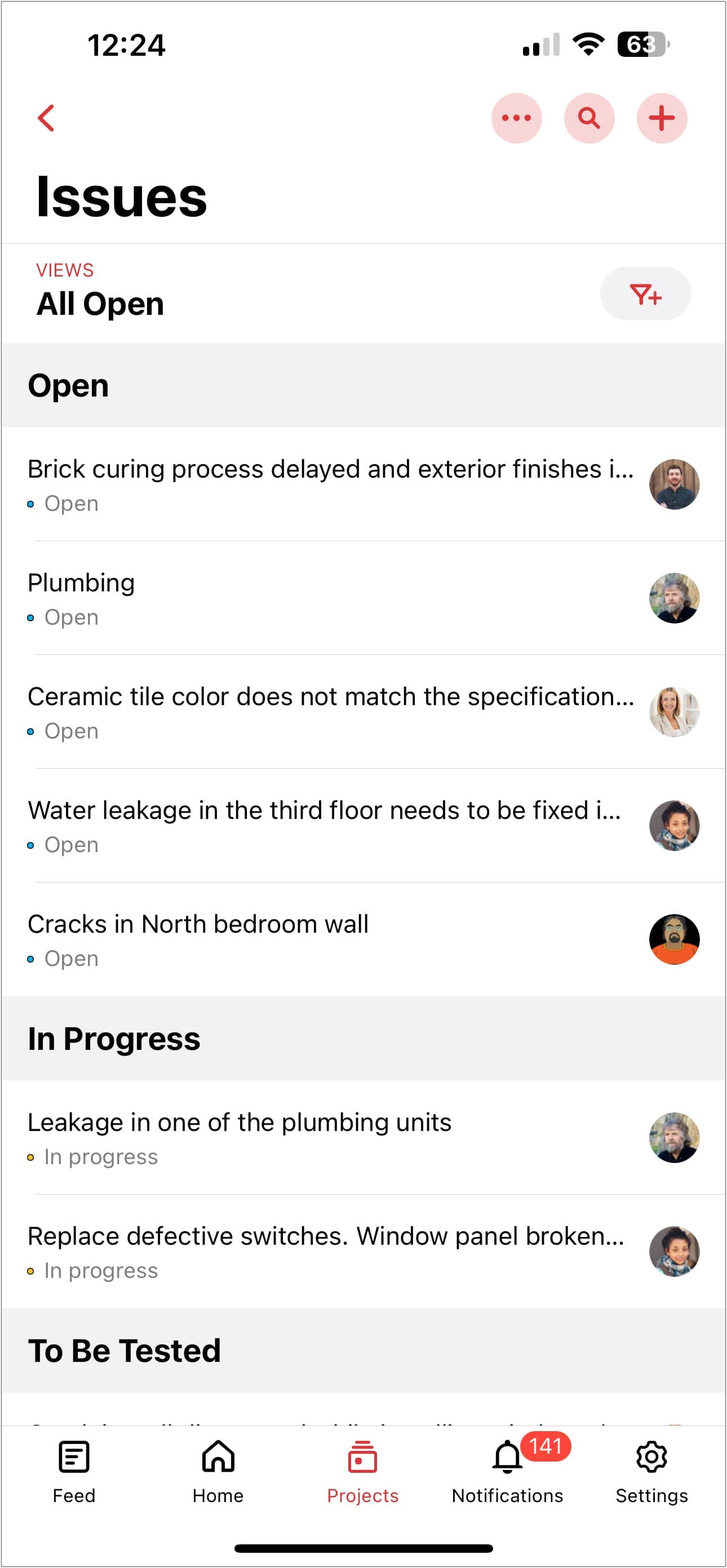
Task: Switch to the Settings tab
Action: (x=651, y=1471)
